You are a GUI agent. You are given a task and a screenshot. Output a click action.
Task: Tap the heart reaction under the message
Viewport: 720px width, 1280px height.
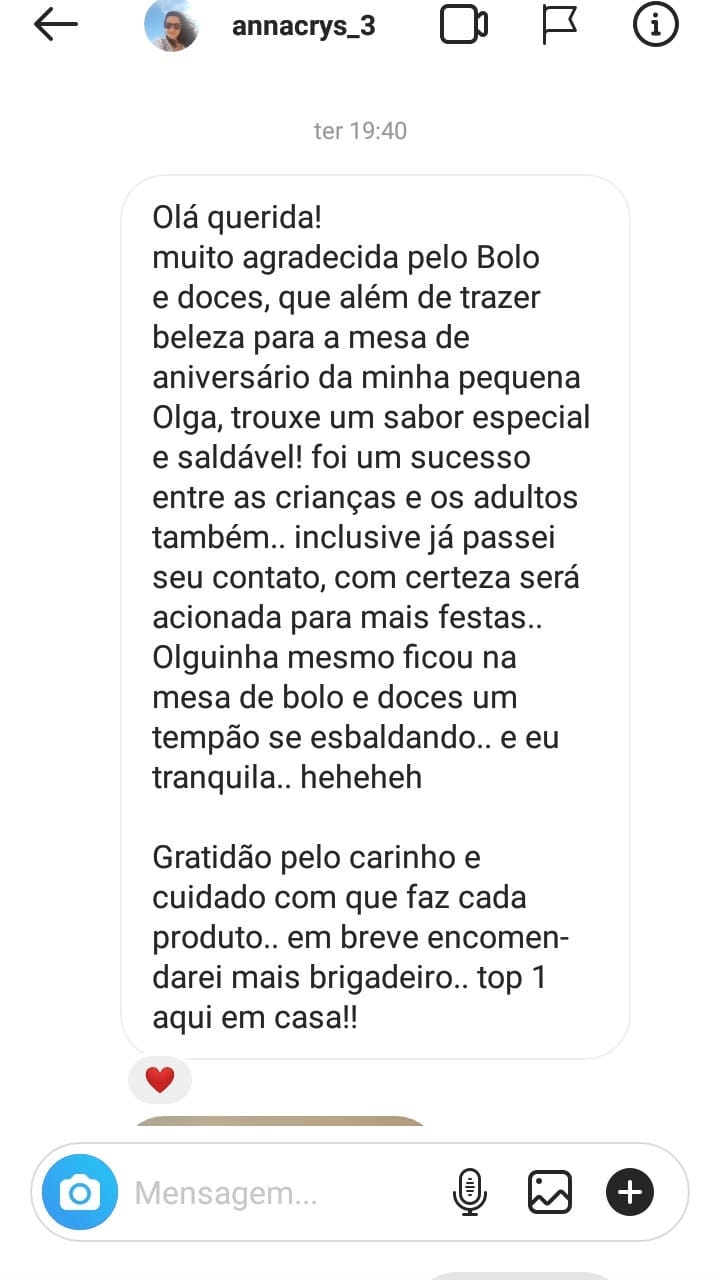click(x=160, y=1079)
